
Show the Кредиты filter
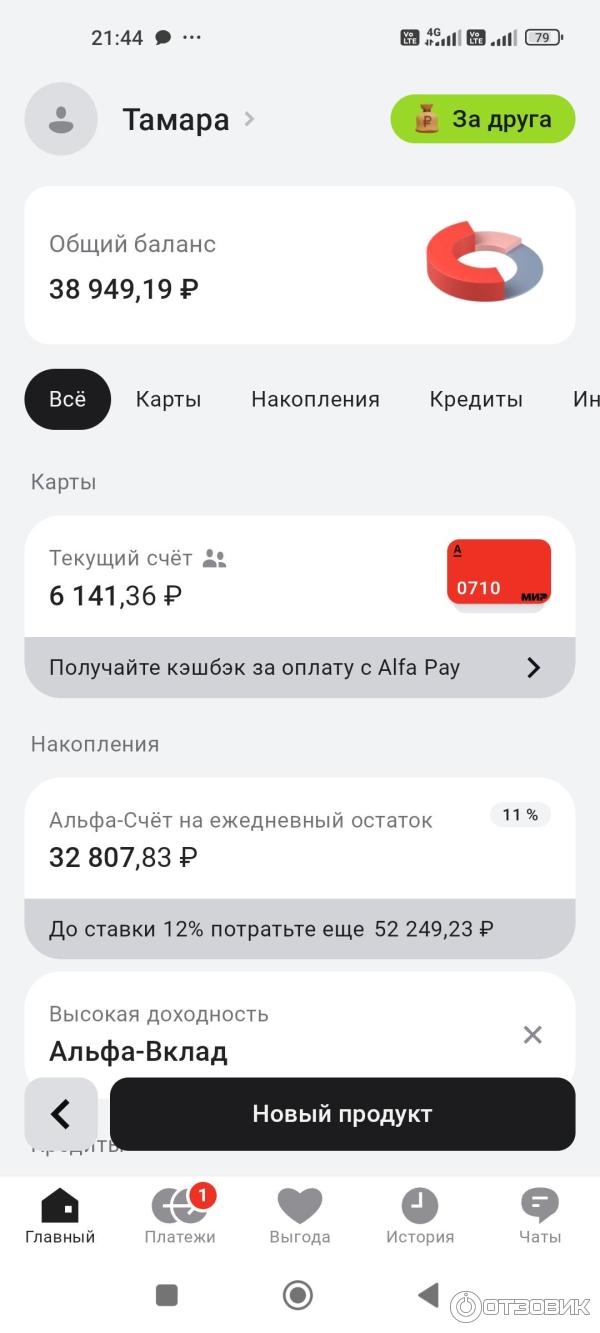point(475,399)
